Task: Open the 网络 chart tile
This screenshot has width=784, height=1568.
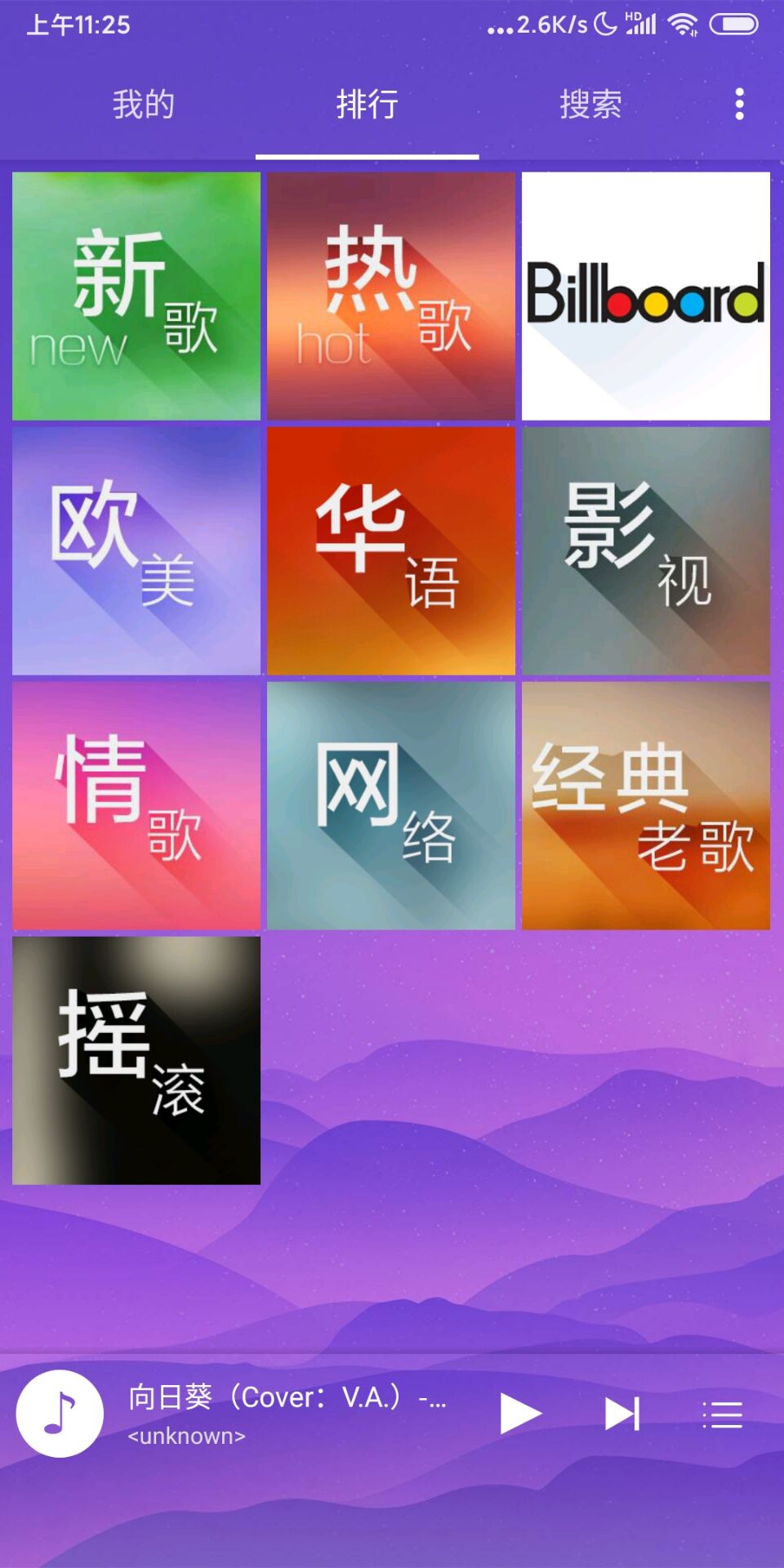Action: (x=391, y=805)
